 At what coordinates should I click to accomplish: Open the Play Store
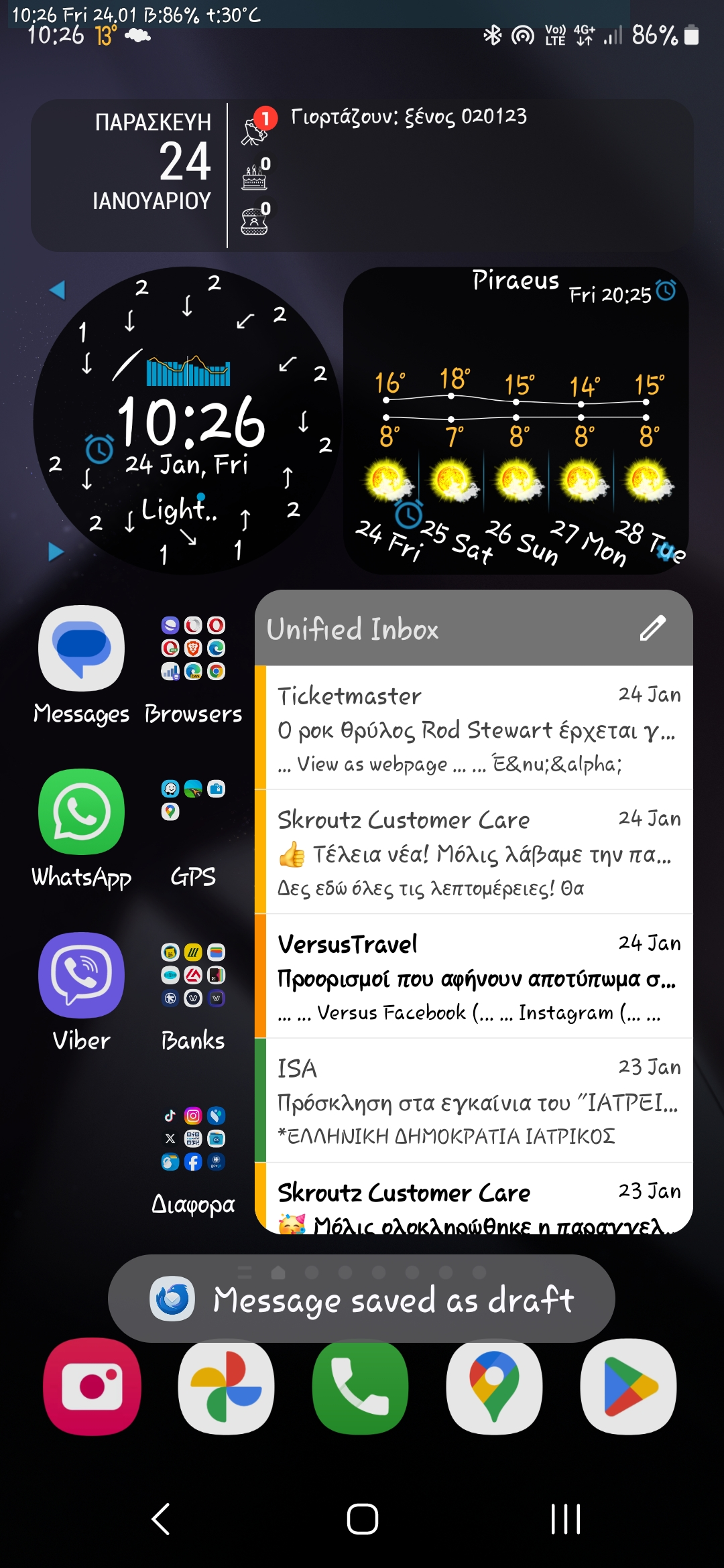coord(629,1386)
